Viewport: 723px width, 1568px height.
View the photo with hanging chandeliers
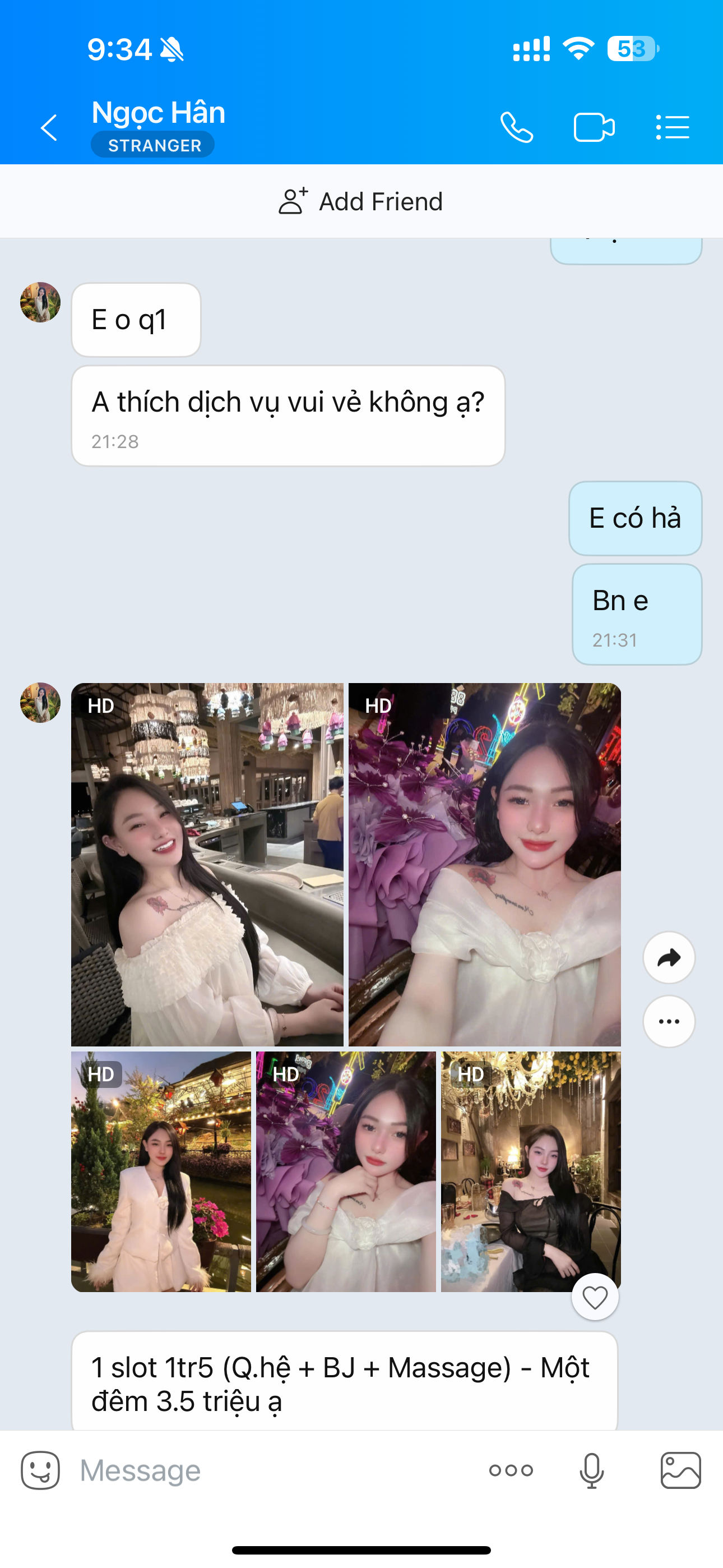pos(207,864)
